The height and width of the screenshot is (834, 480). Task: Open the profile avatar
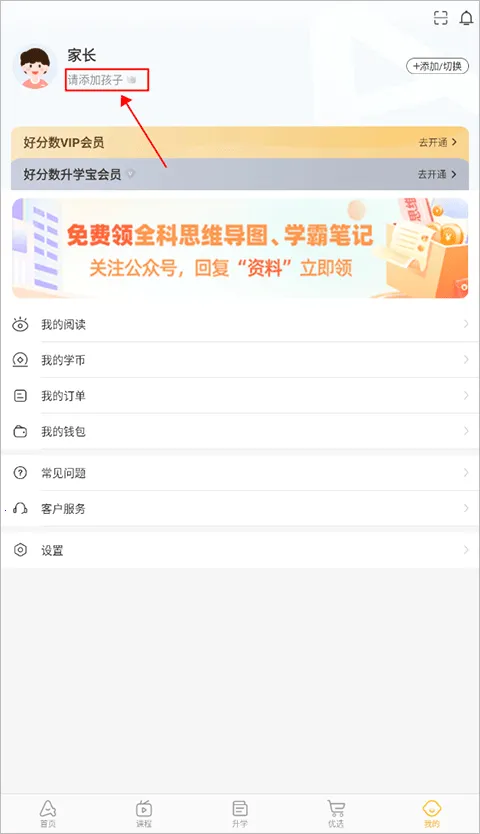tap(35, 67)
